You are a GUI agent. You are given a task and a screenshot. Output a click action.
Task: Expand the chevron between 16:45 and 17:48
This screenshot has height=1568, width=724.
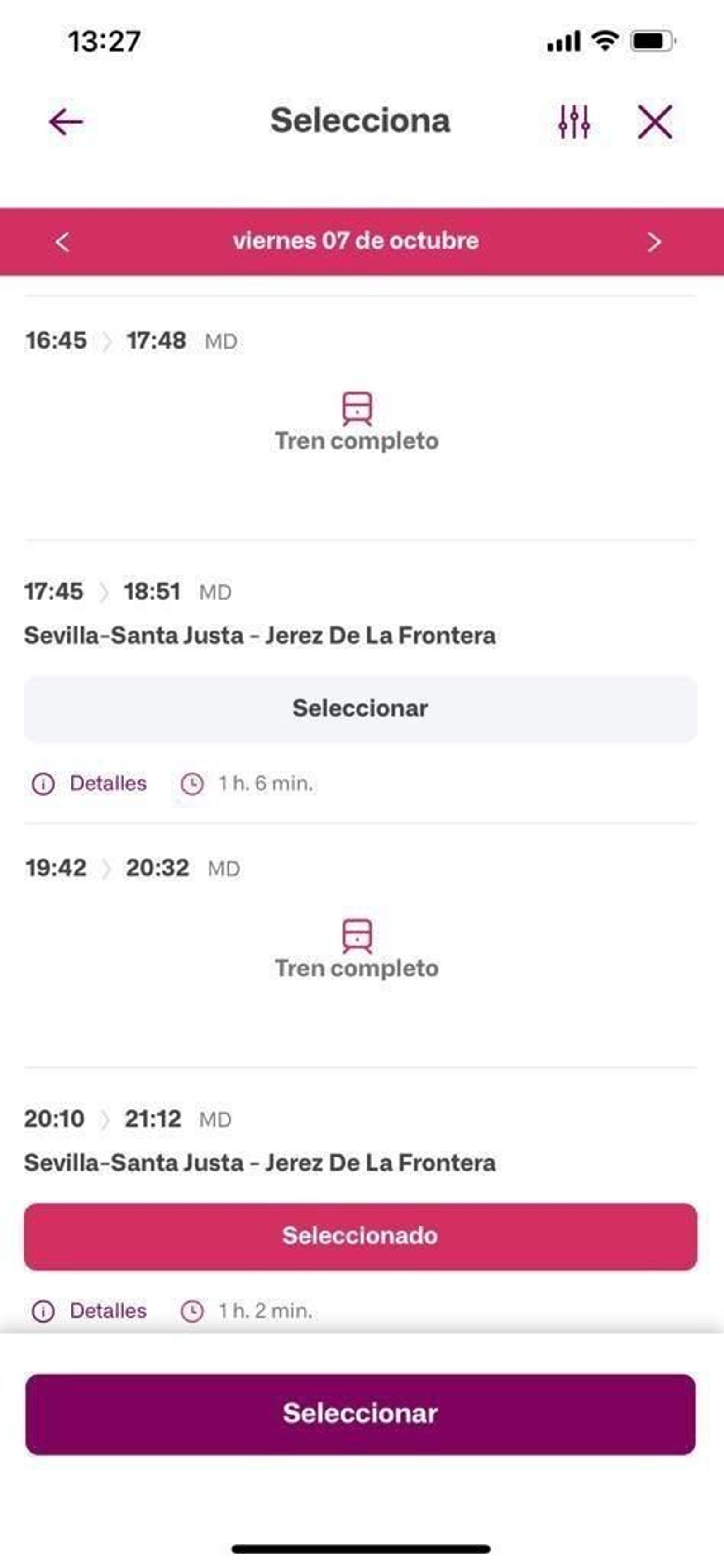(108, 341)
